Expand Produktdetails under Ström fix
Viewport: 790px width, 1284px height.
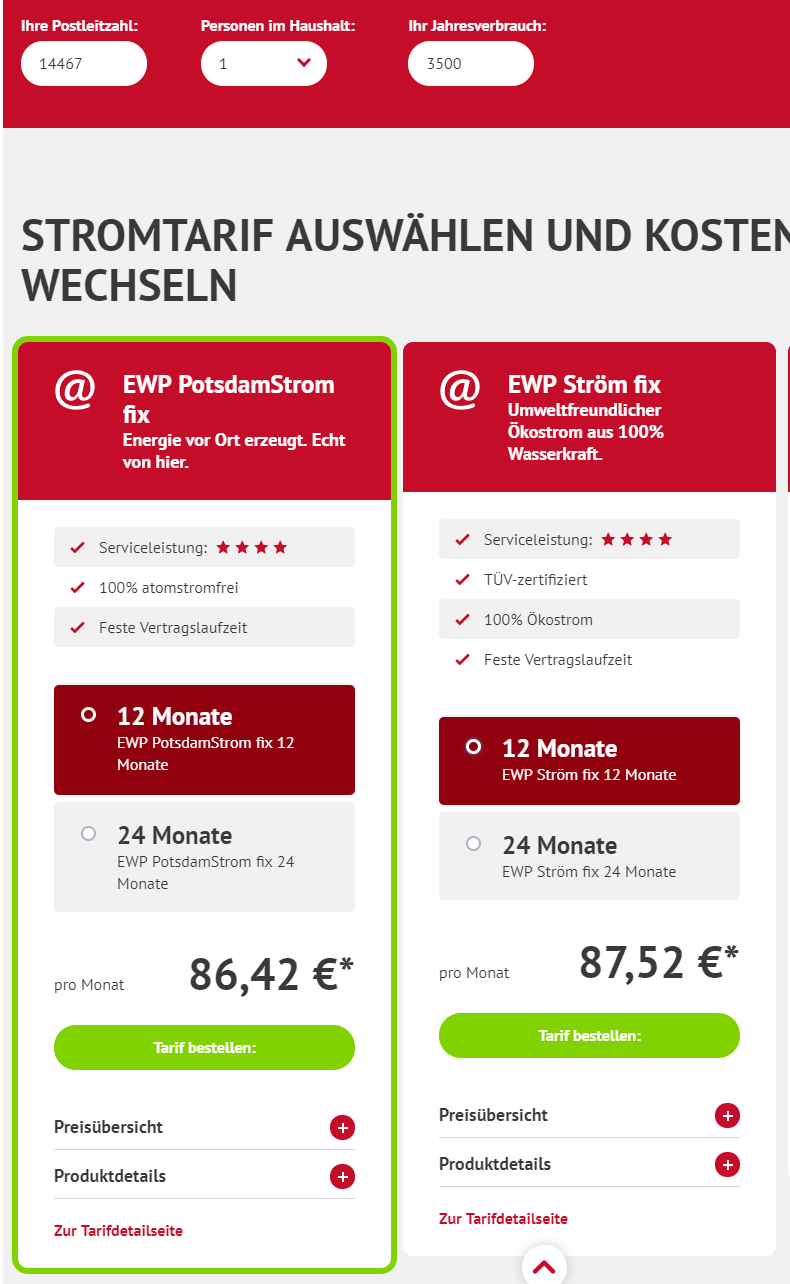[x=727, y=1165]
